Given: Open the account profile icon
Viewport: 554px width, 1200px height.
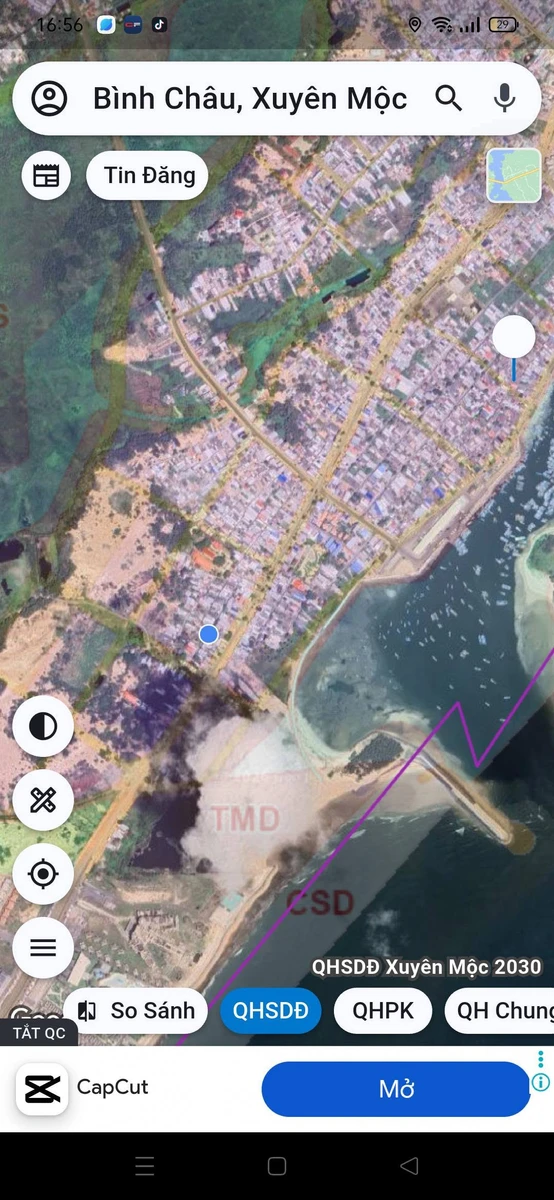Looking at the screenshot, I should pos(49,98).
